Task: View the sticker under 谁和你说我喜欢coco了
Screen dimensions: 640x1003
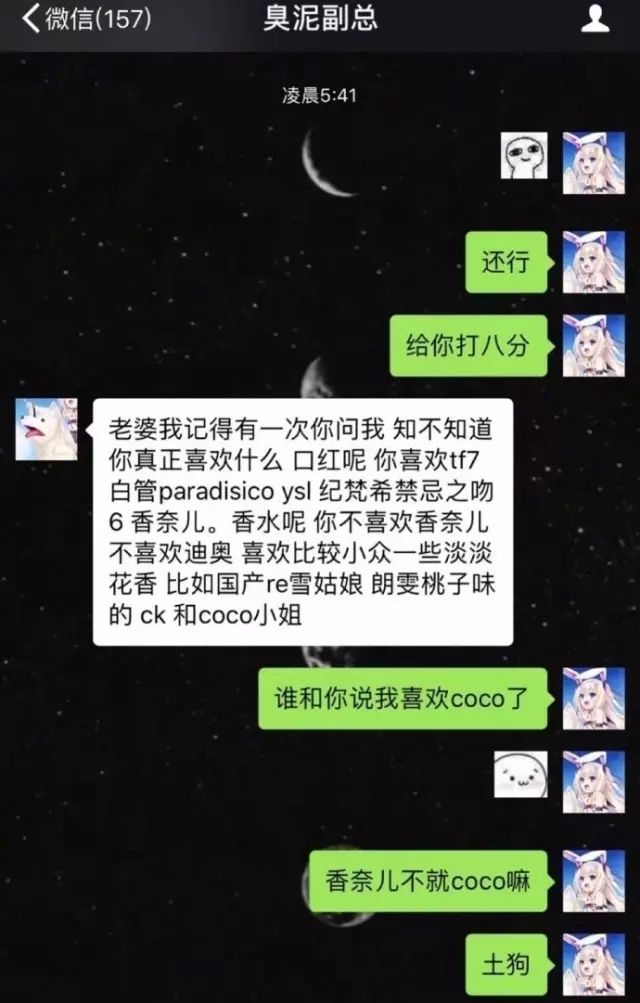Action: point(520,773)
